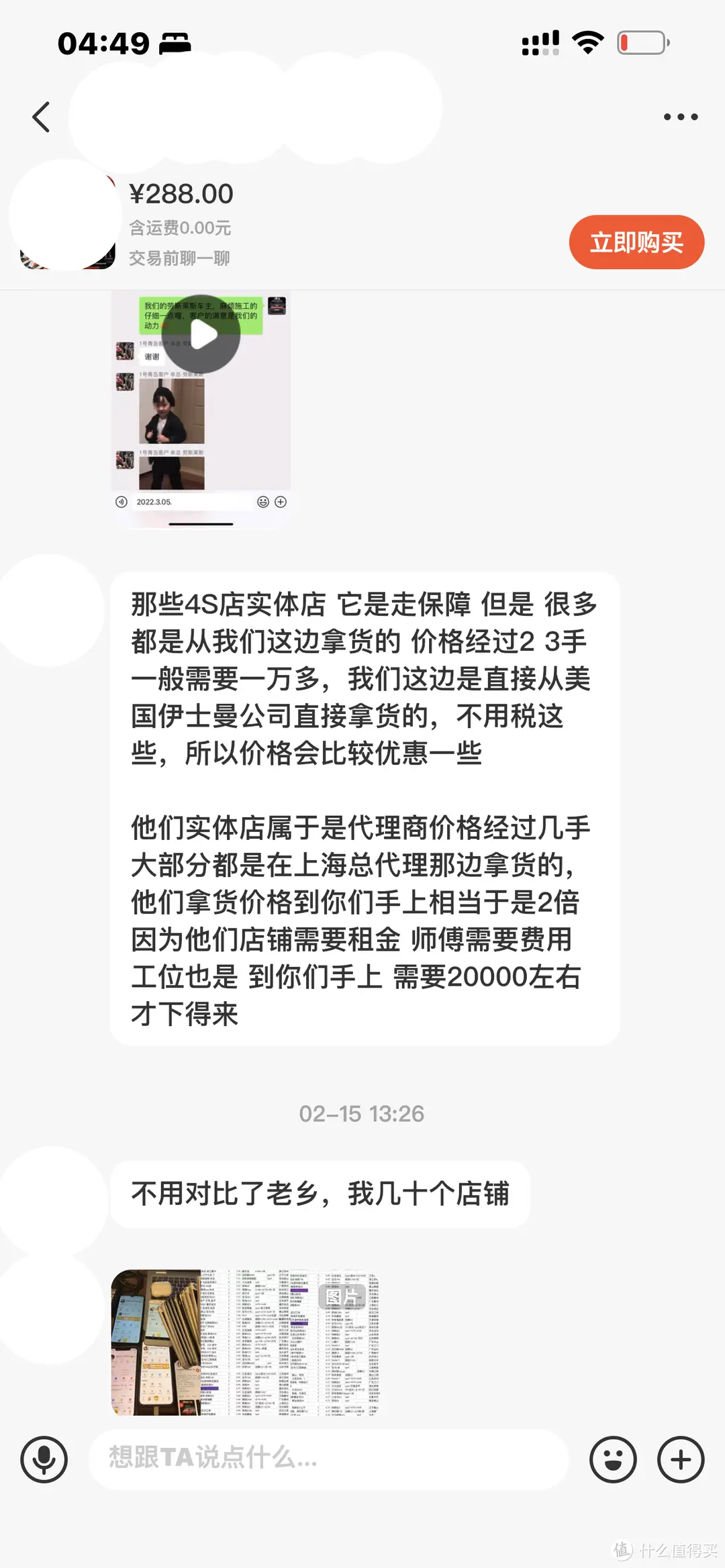The width and height of the screenshot is (725, 1568).
Task: Tap the 立即购买 buy now button
Action: pos(636,242)
